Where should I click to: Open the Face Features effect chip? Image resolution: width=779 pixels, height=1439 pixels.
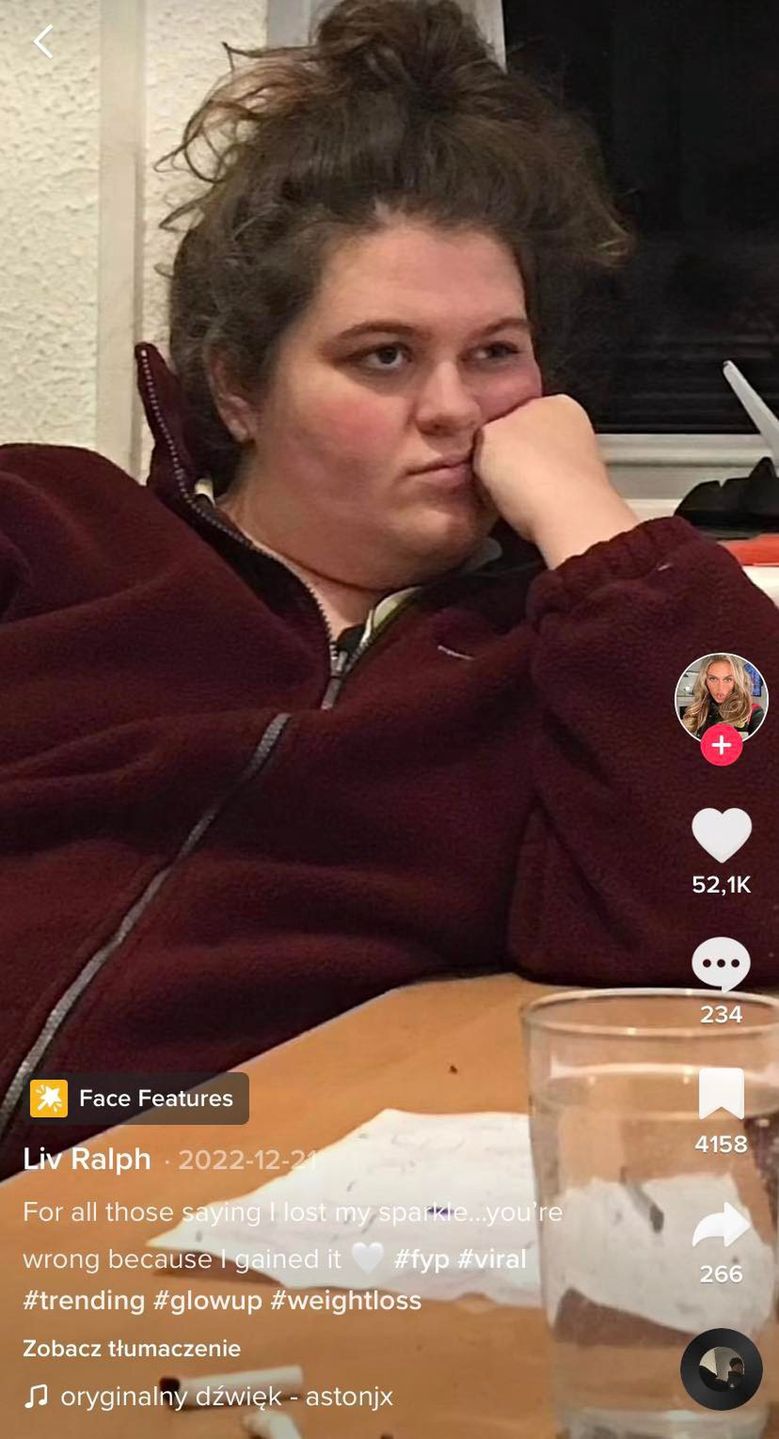(139, 1098)
